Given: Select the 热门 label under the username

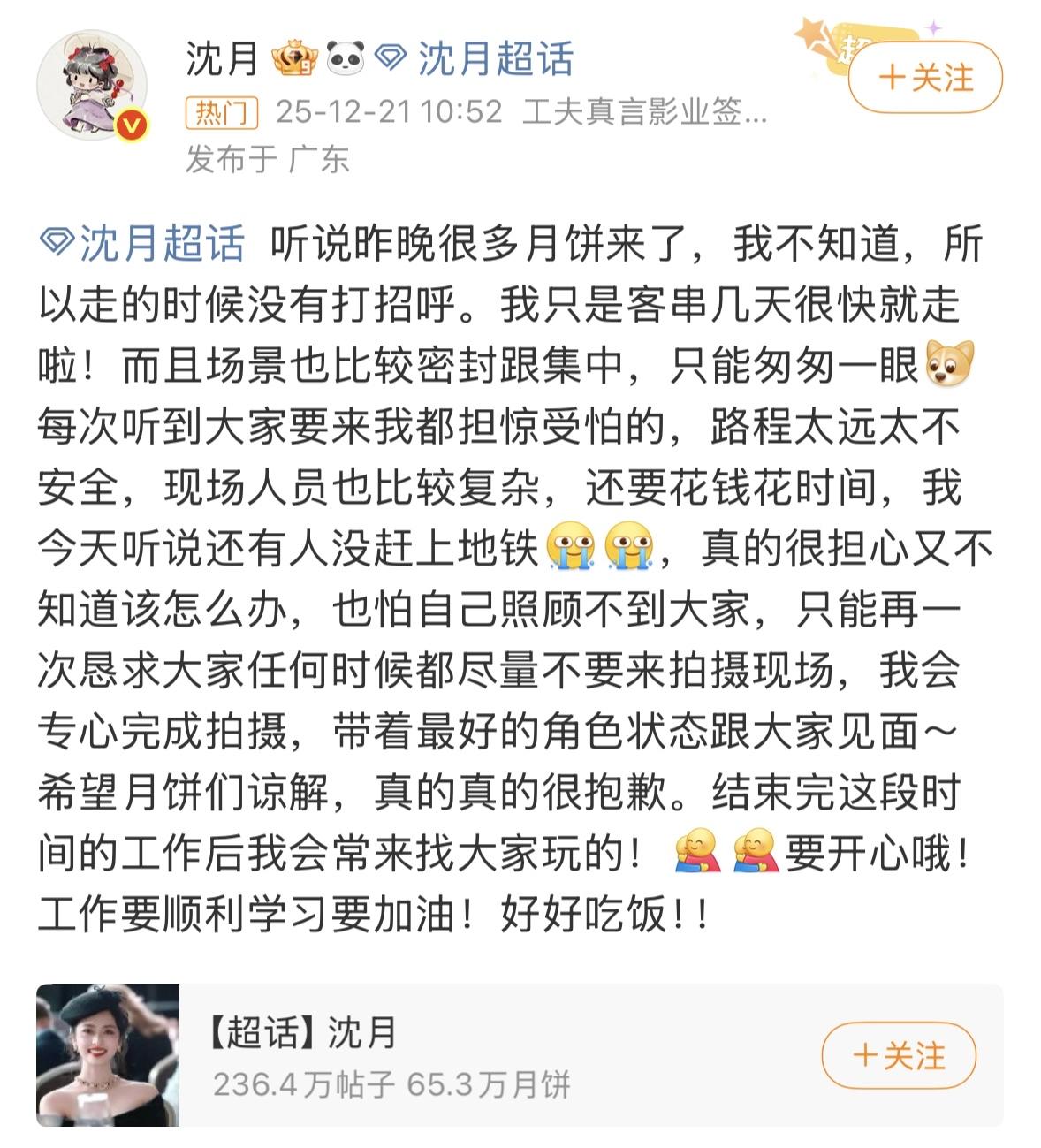Looking at the screenshot, I should click(219, 112).
